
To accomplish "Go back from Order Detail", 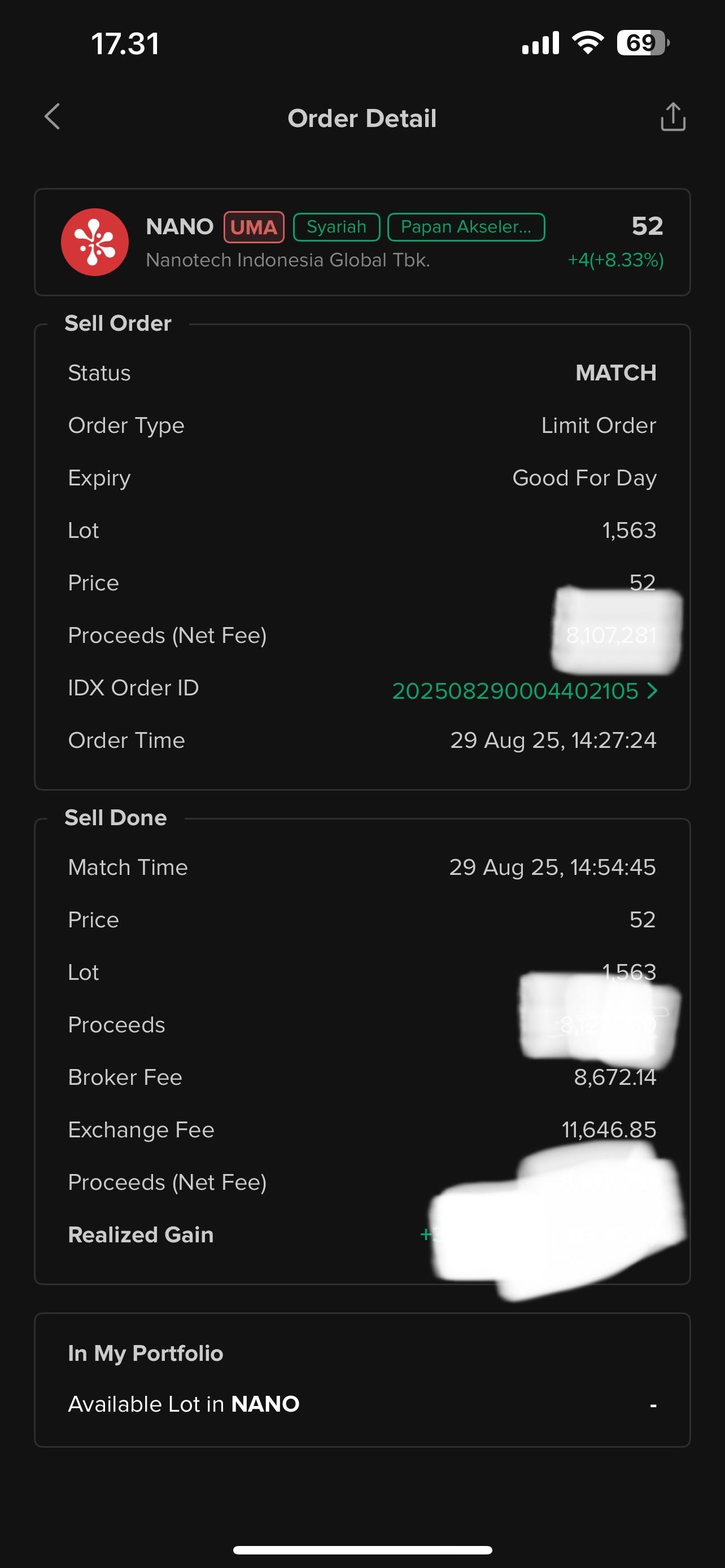I will point(53,116).
